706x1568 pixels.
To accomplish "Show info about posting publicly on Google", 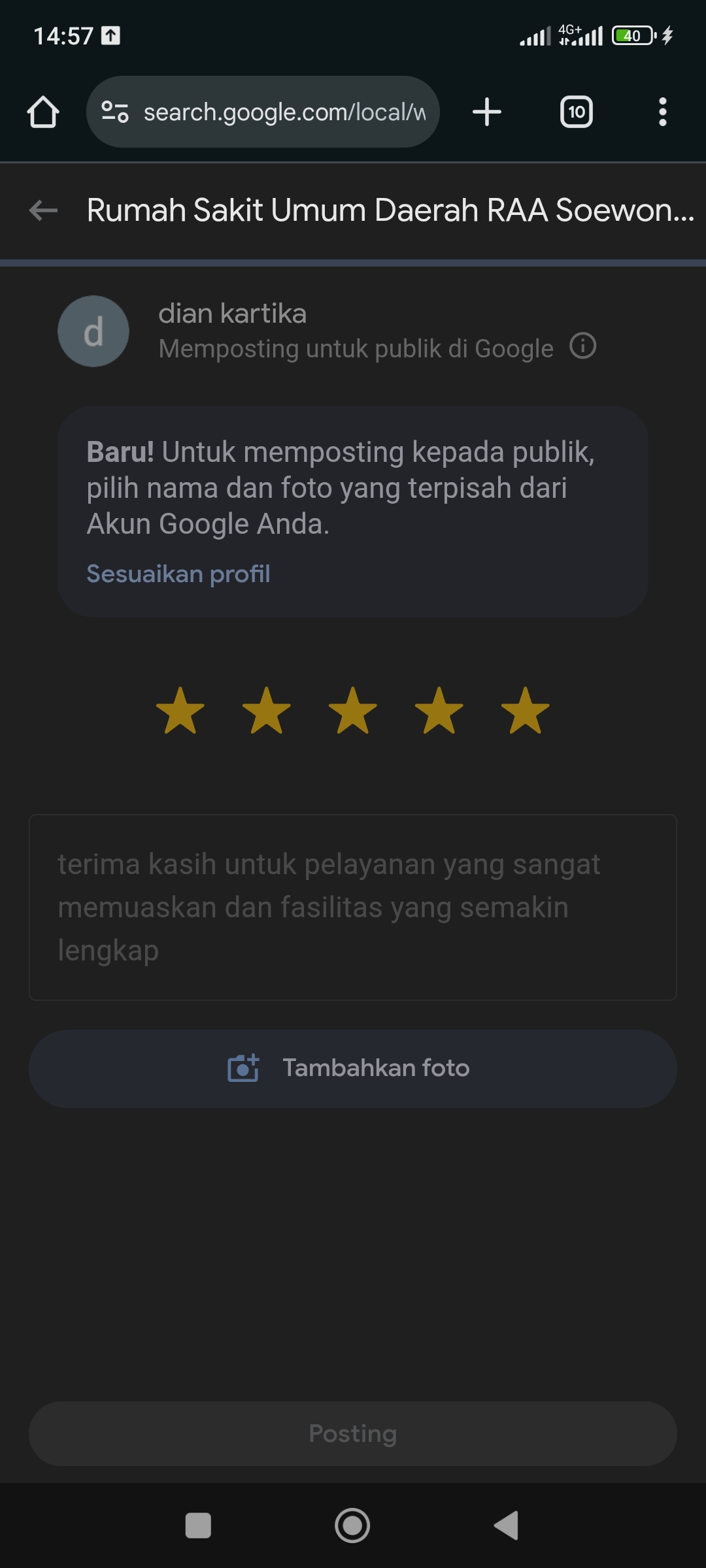I will pyautogui.click(x=582, y=346).
